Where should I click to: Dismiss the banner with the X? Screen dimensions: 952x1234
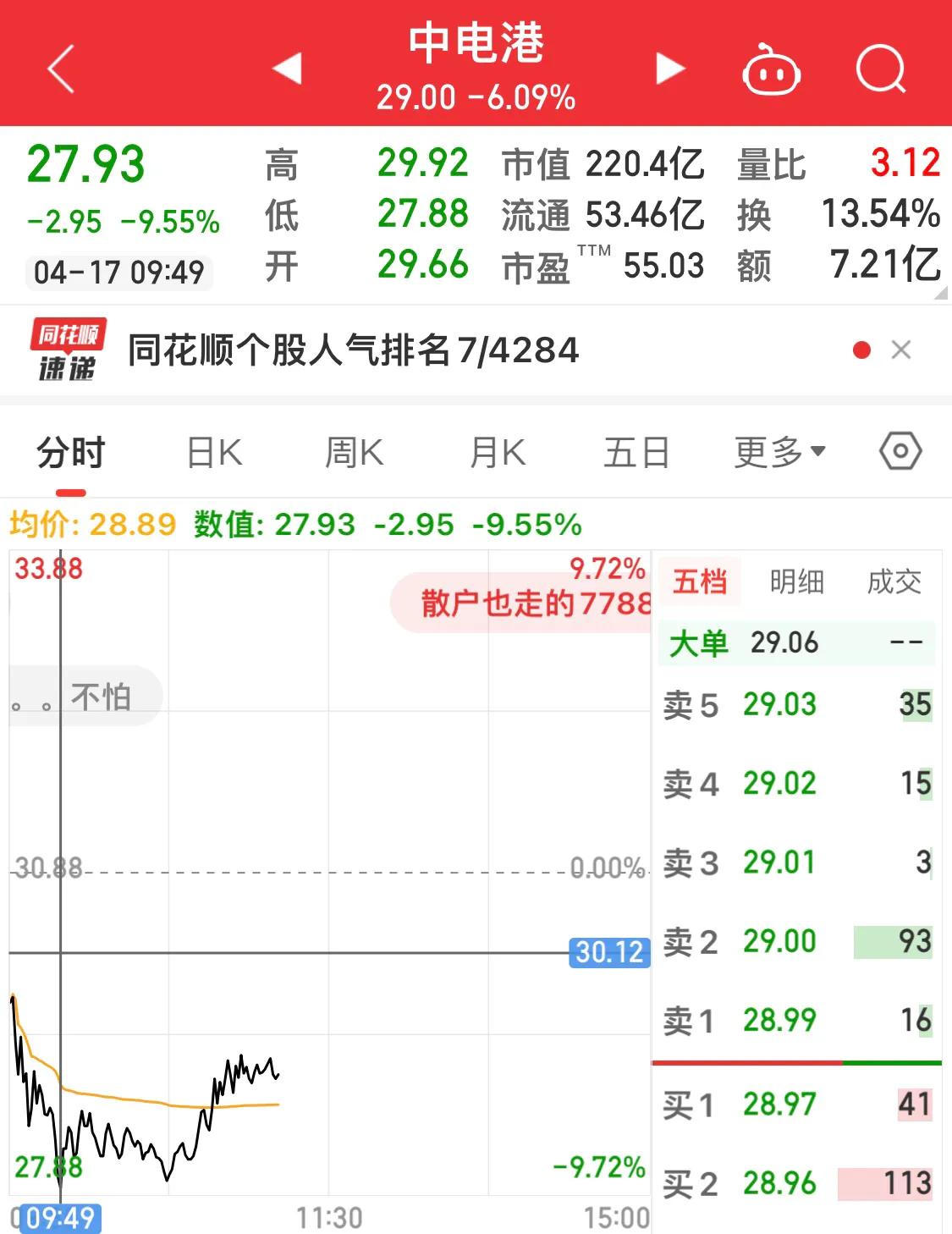(902, 350)
